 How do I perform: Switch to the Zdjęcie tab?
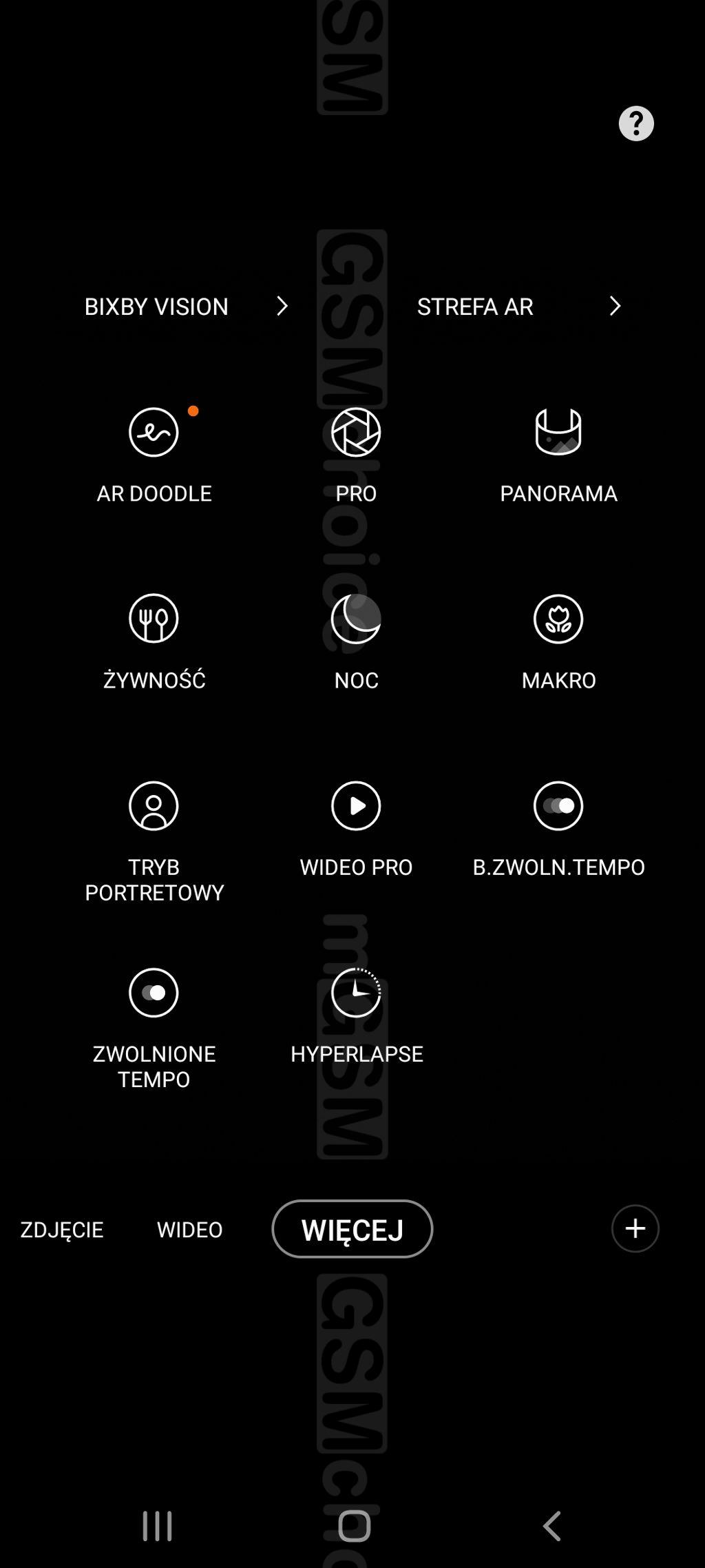click(x=62, y=1229)
